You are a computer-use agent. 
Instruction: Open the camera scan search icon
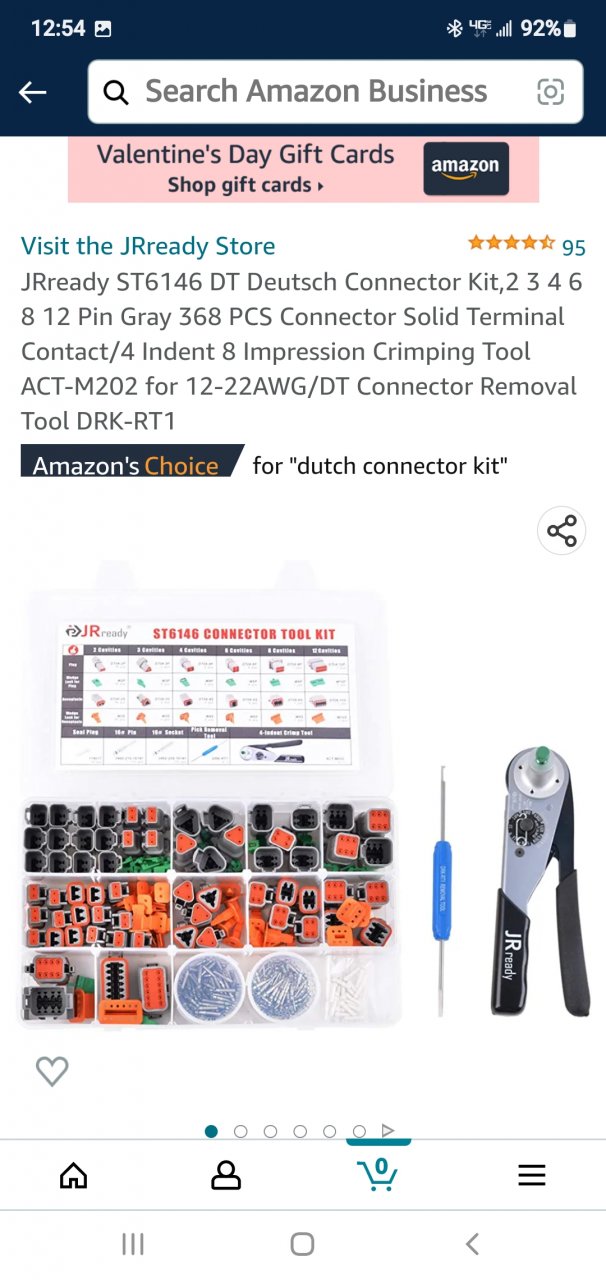(x=550, y=93)
